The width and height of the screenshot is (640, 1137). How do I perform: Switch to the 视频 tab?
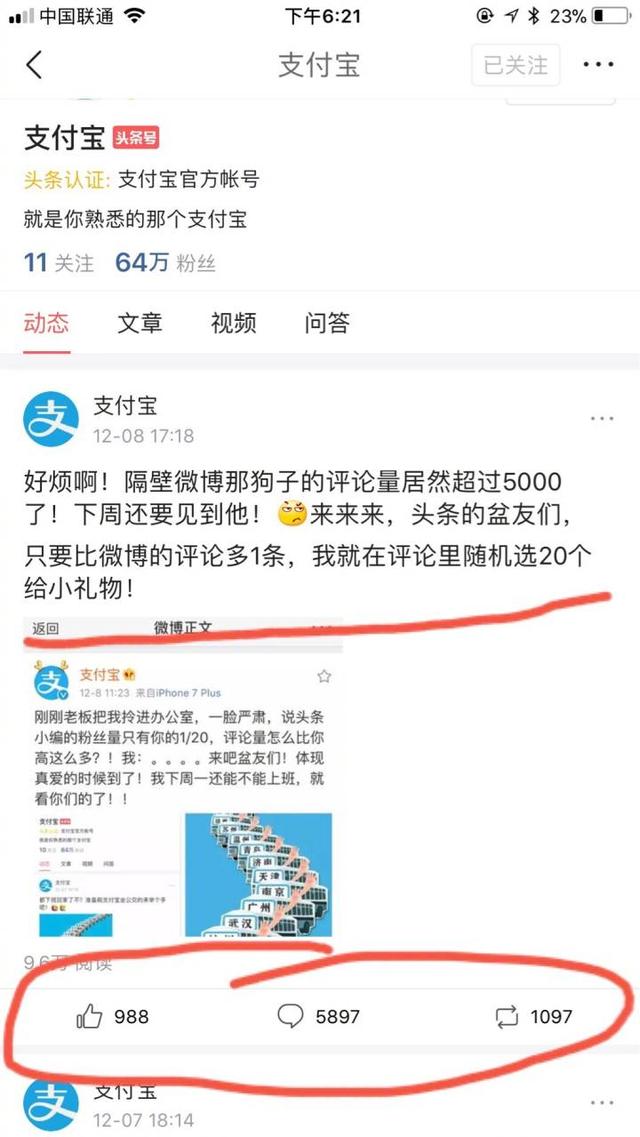click(233, 323)
